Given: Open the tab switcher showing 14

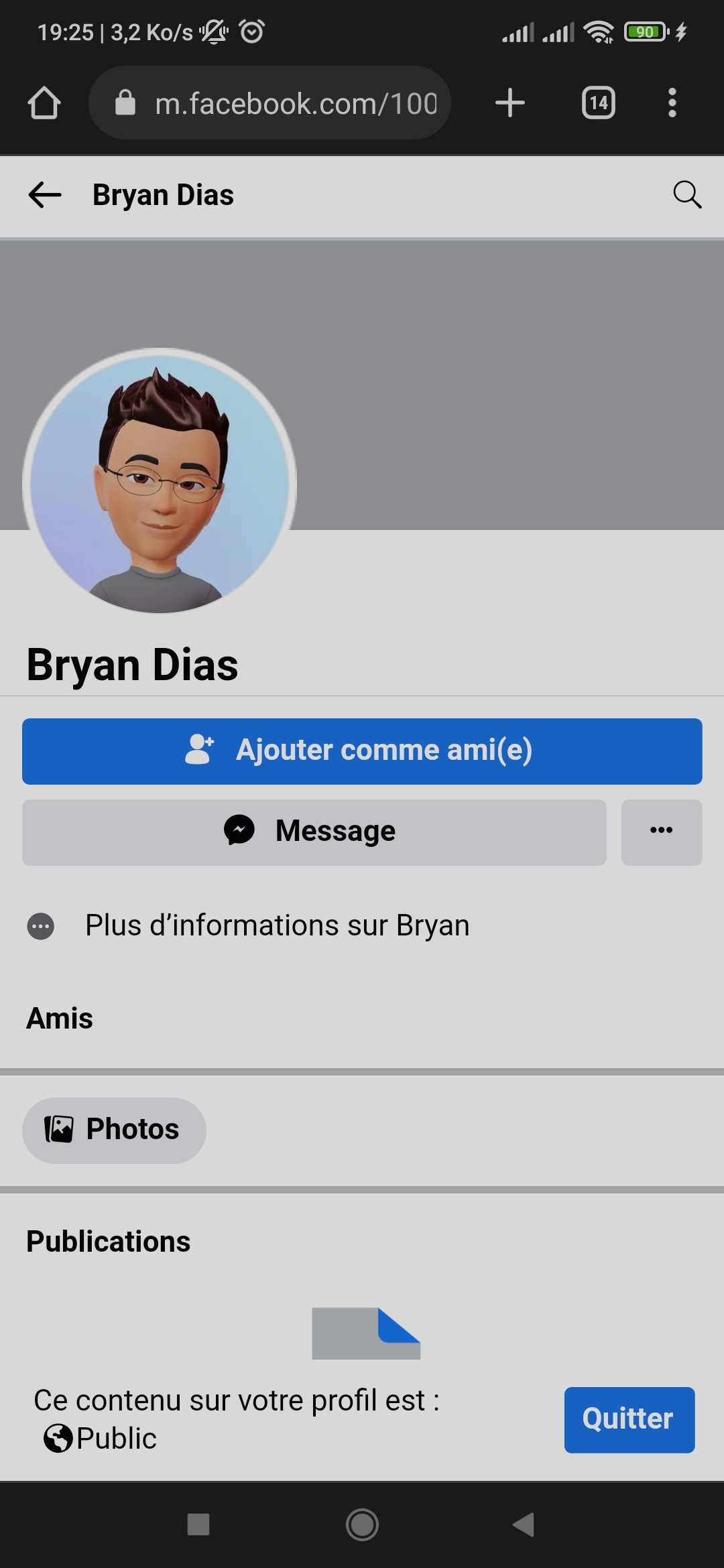Looking at the screenshot, I should 599,103.
